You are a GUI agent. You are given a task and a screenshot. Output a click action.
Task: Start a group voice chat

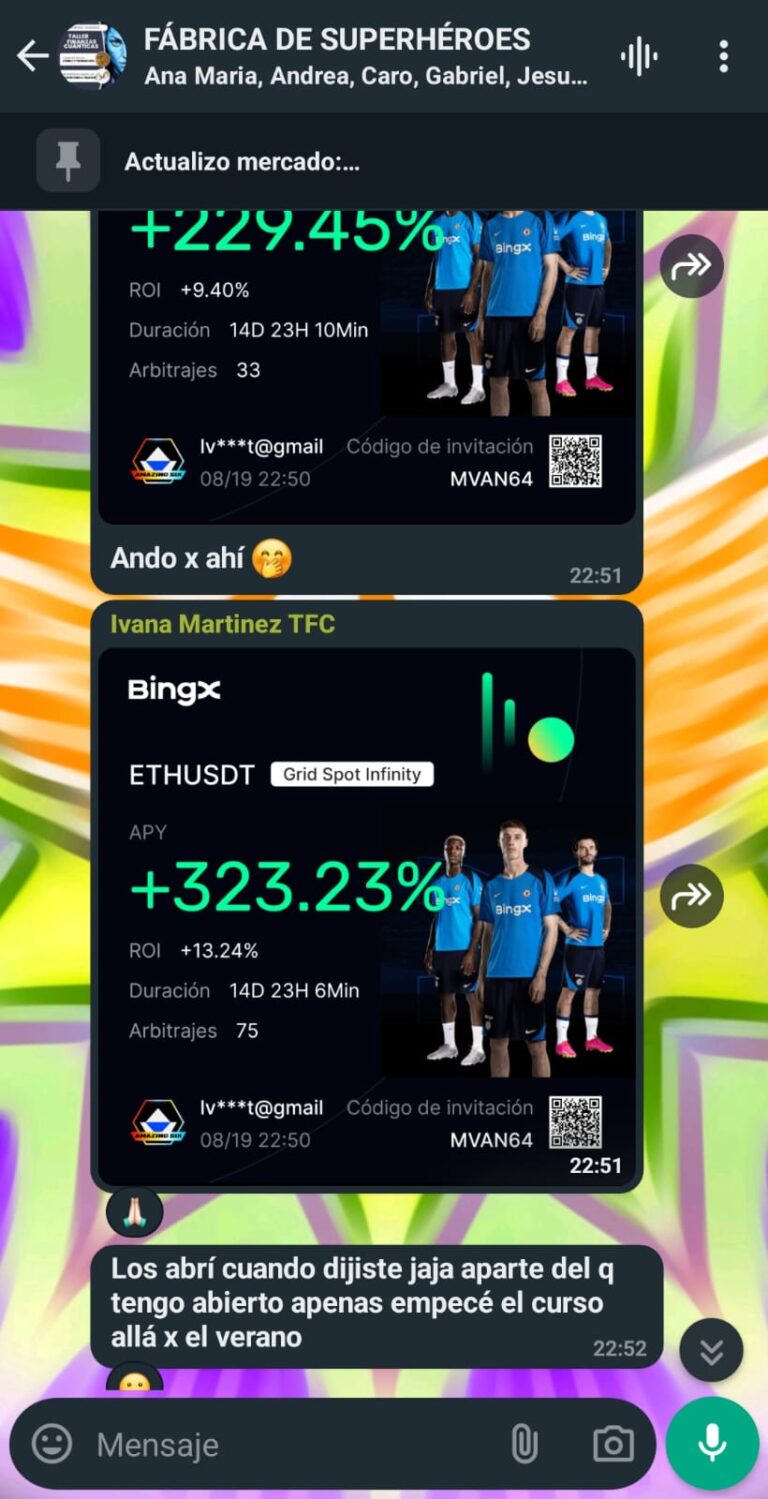pos(639,56)
